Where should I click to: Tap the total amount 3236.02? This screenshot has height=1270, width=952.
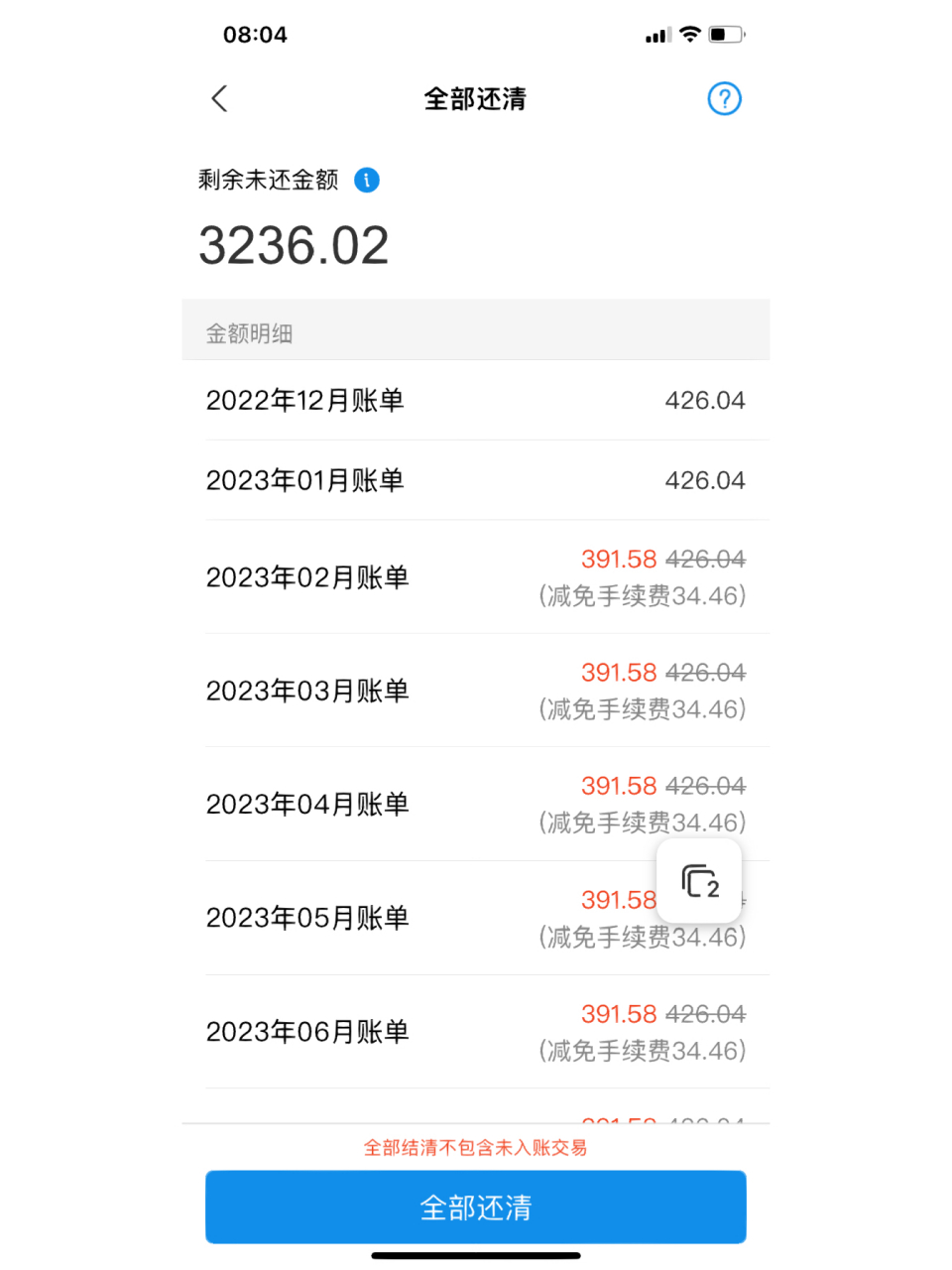(293, 245)
